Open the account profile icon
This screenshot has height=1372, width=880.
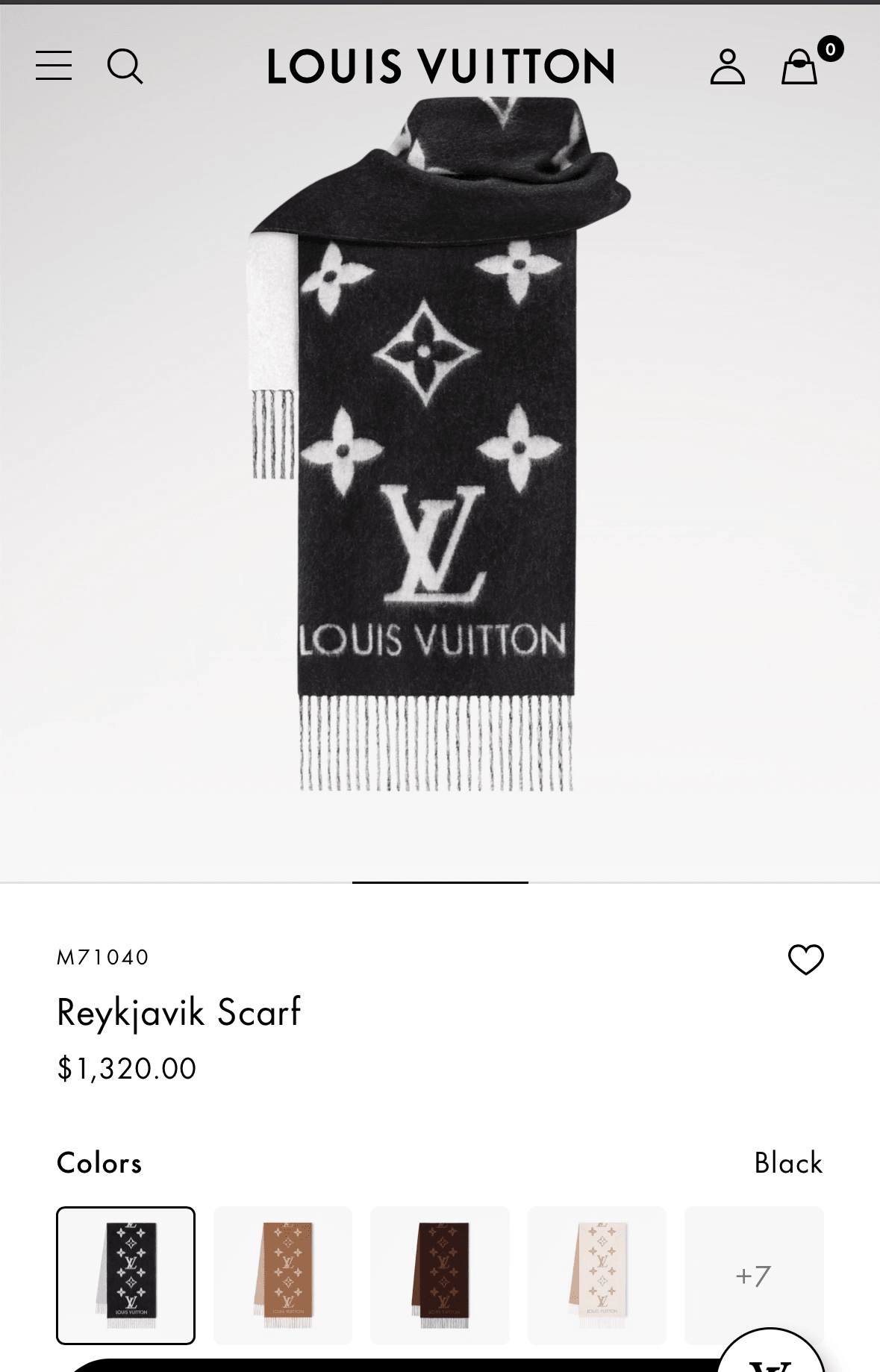coord(727,66)
